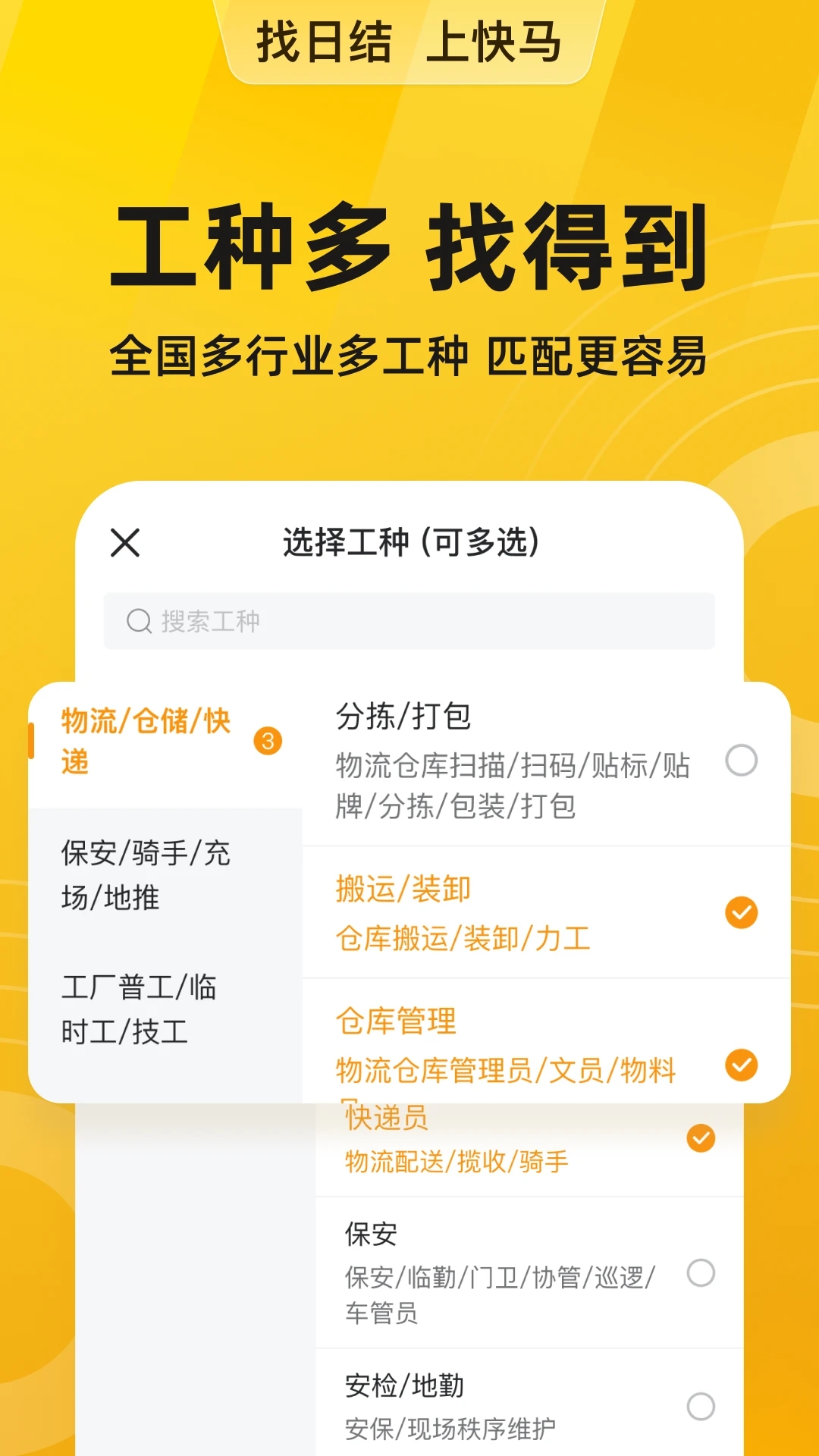Image resolution: width=819 pixels, height=1456 pixels.
Task: Tap the 保安 job entry
Action: click(x=368, y=1234)
